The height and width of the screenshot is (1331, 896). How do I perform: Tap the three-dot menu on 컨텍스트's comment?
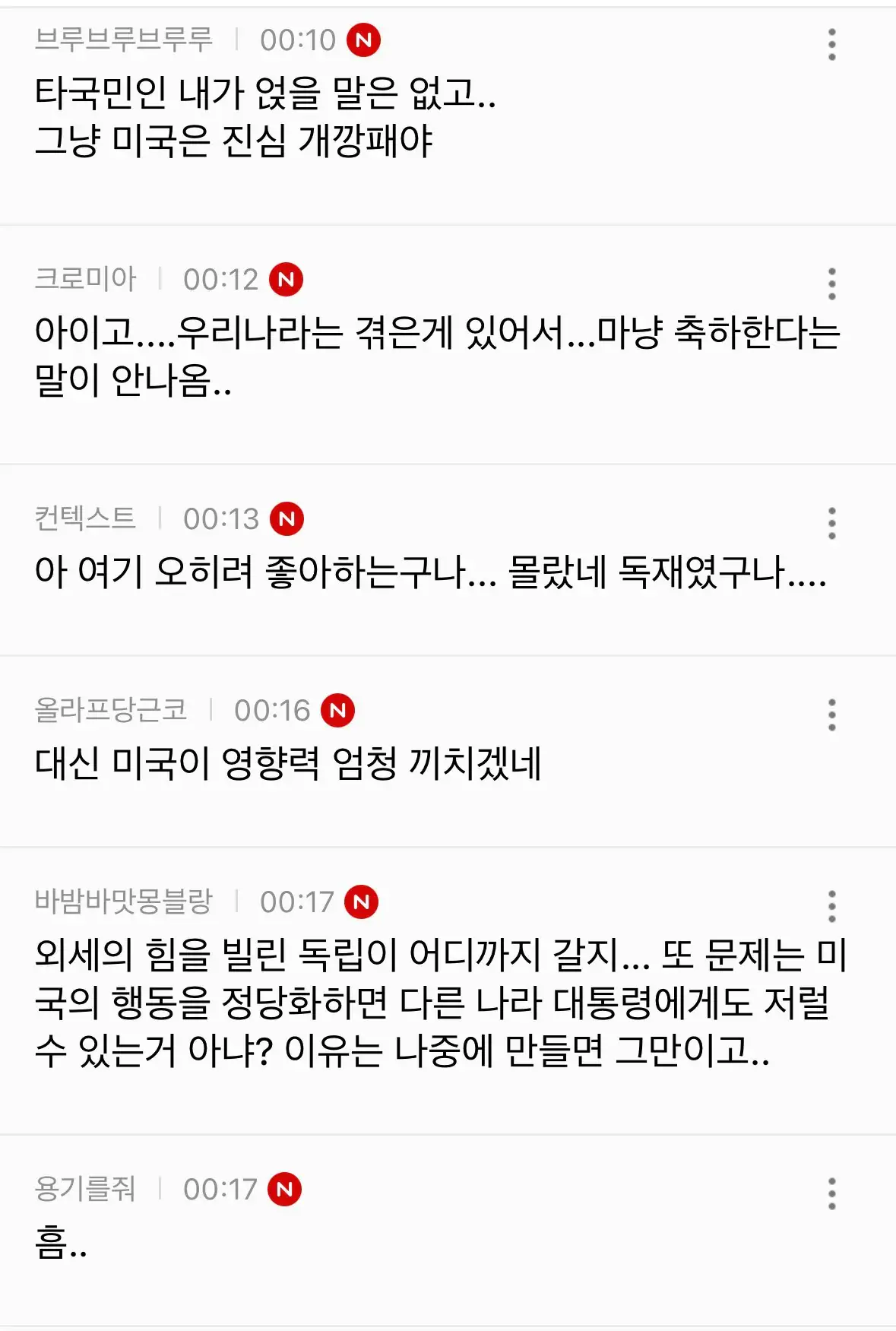[x=832, y=524]
